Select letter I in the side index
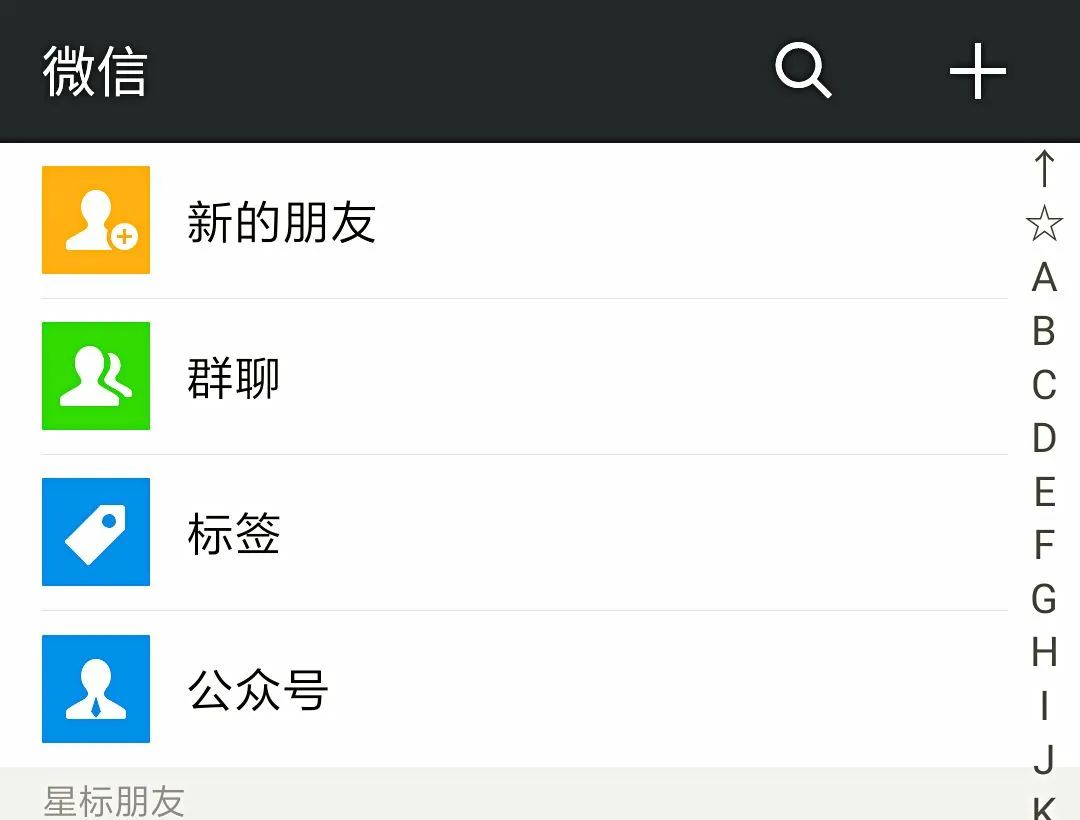 click(x=1044, y=706)
